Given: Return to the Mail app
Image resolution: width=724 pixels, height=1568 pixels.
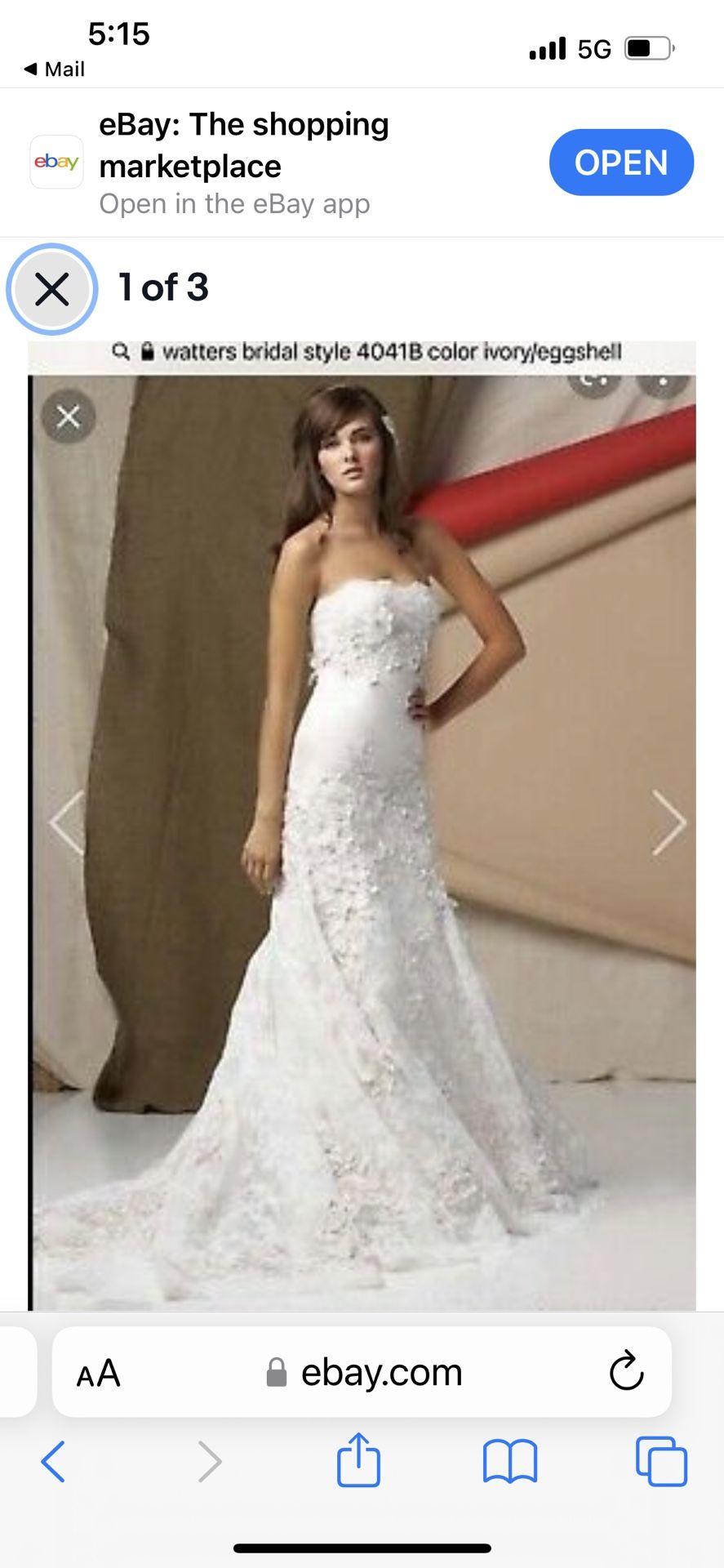Looking at the screenshot, I should (54, 69).
